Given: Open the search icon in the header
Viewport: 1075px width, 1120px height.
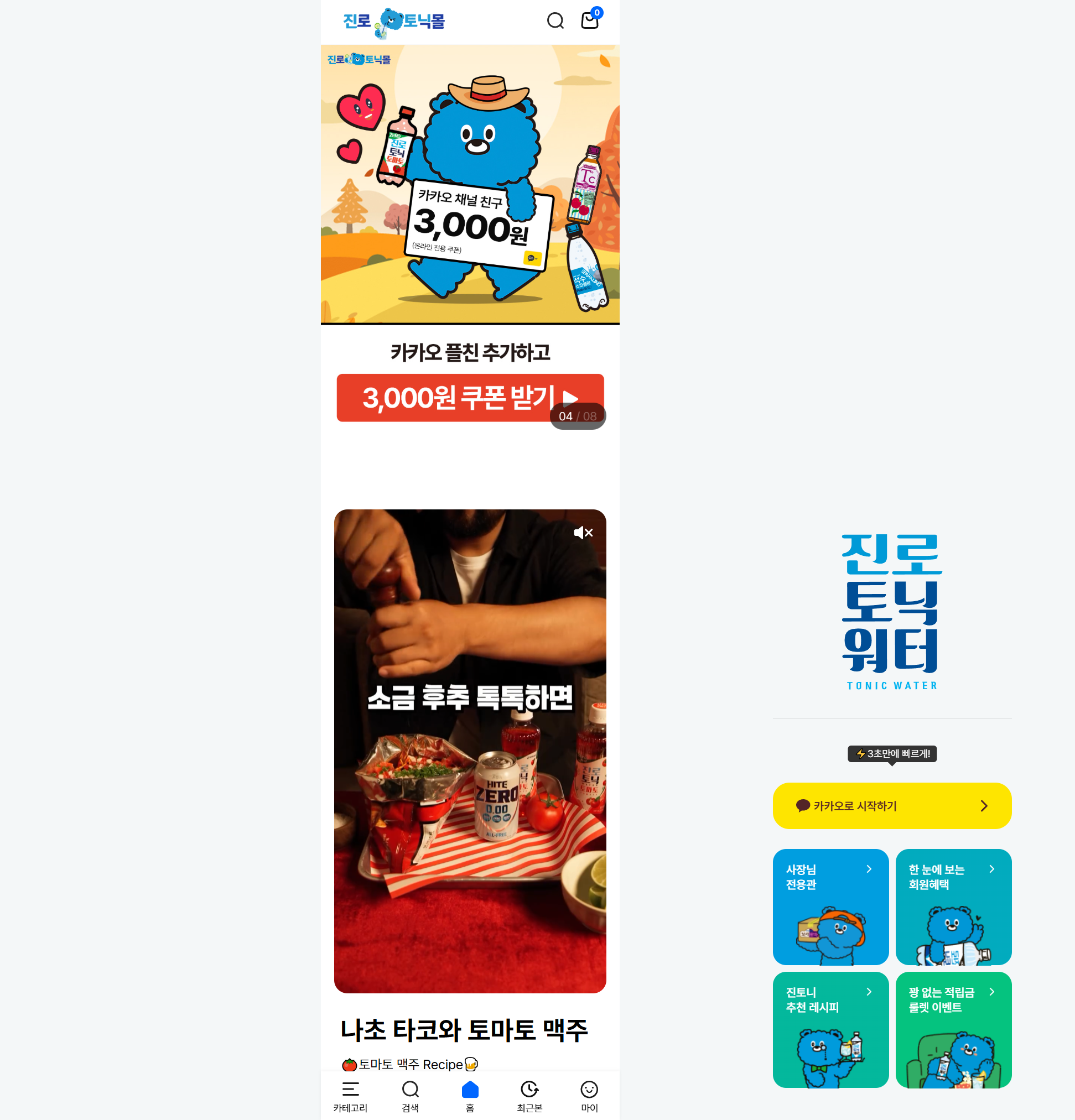Looking at the screenshot, I should click(555, 21).
